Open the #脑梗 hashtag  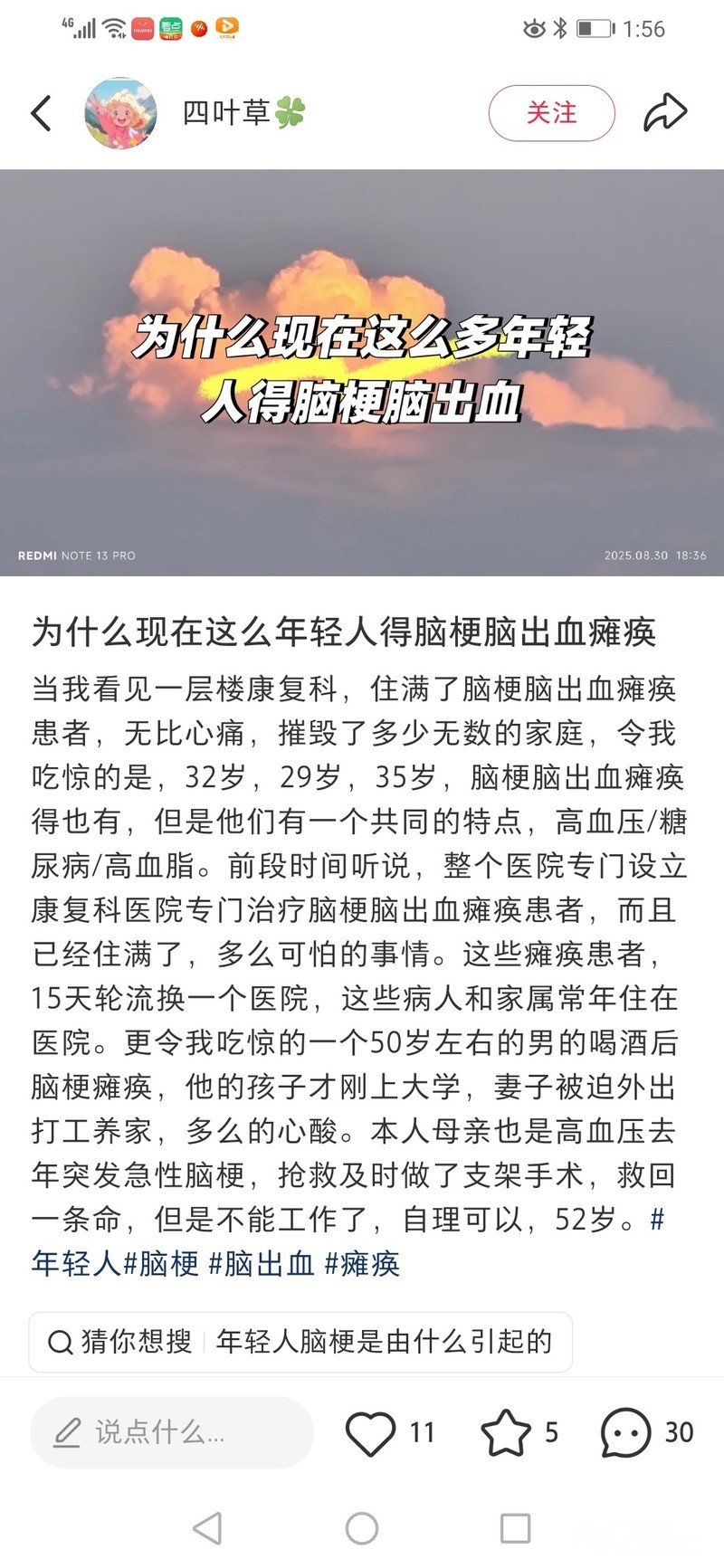pyautogui.click(x=160, y=1263)
